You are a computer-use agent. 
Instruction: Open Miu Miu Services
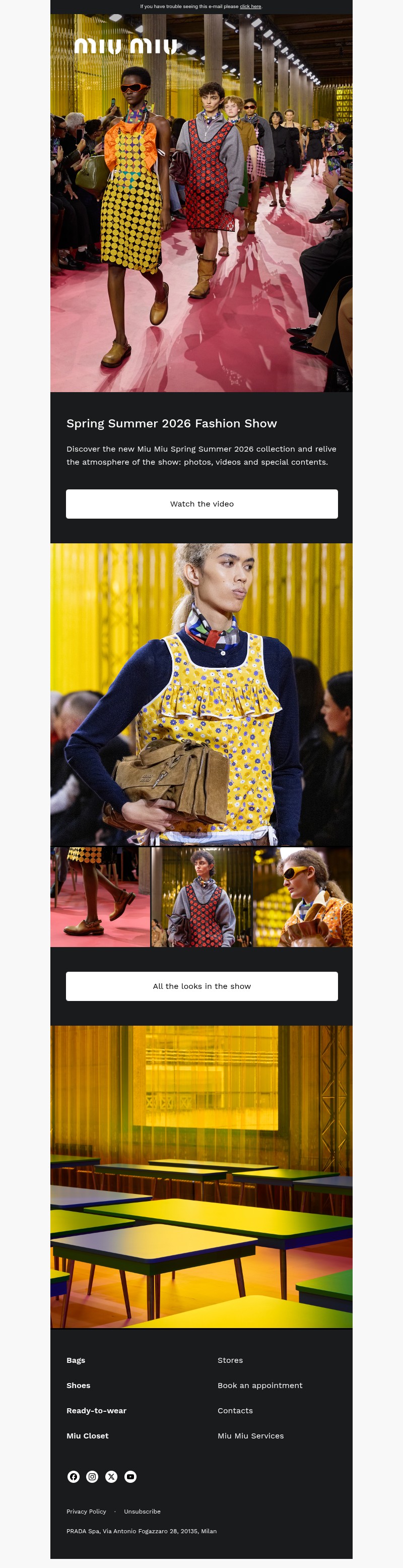(x=250, y=1435)
